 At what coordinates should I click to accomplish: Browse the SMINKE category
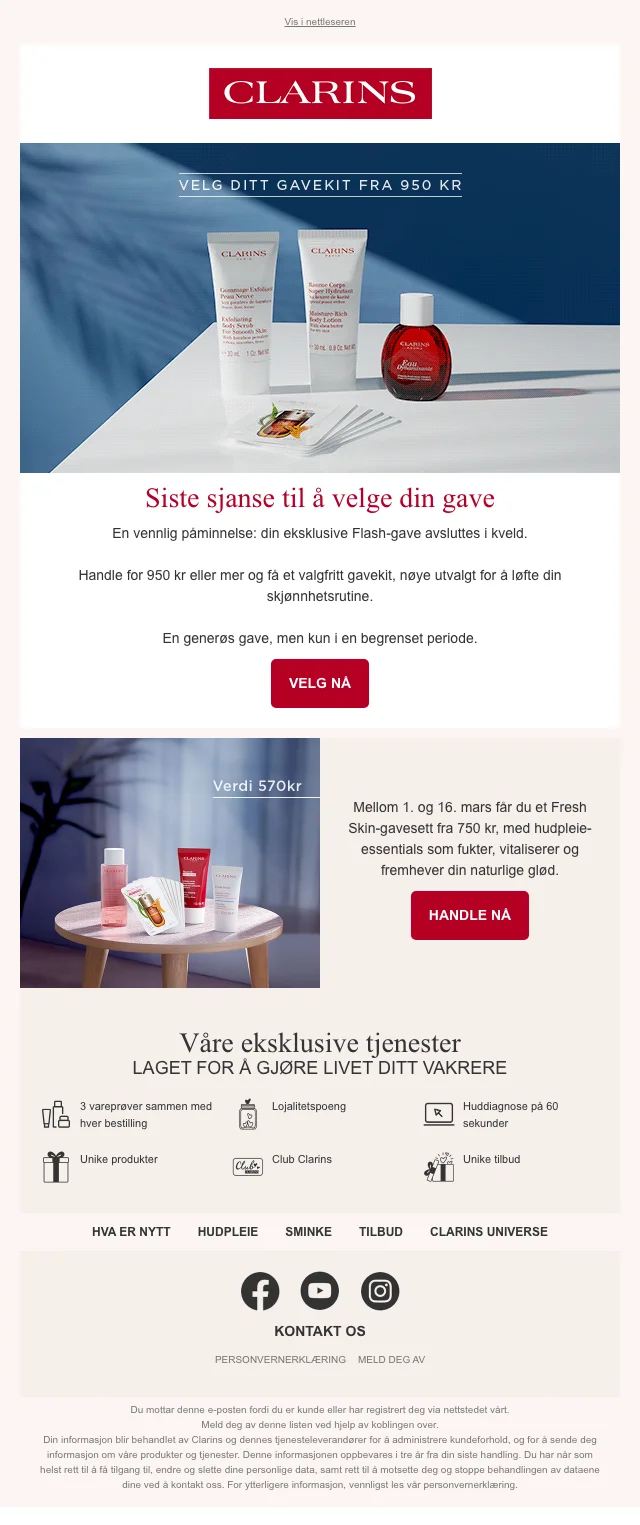point(308,1232)
